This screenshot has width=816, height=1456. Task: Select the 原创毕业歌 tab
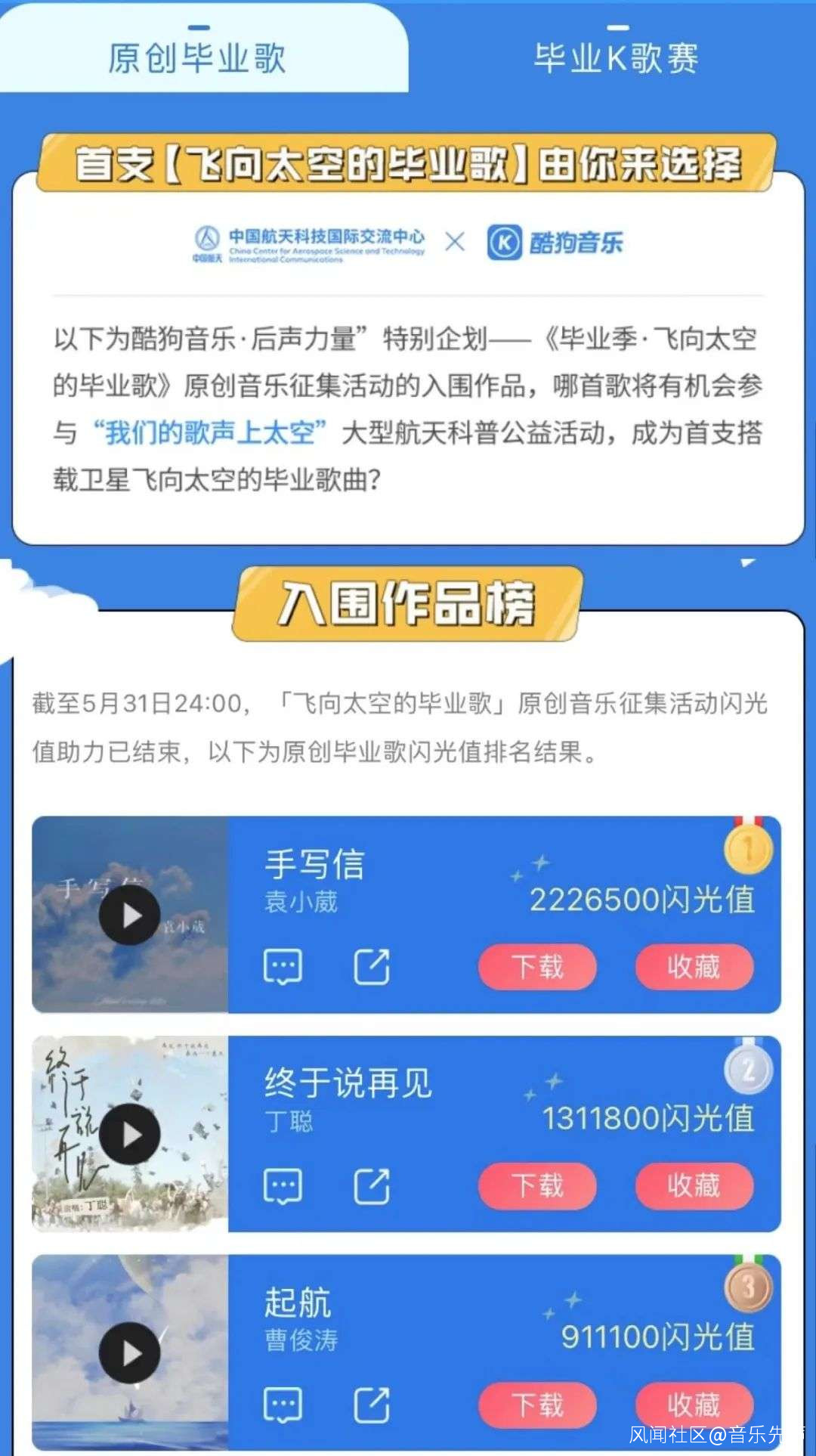click(x=196, y=57)
